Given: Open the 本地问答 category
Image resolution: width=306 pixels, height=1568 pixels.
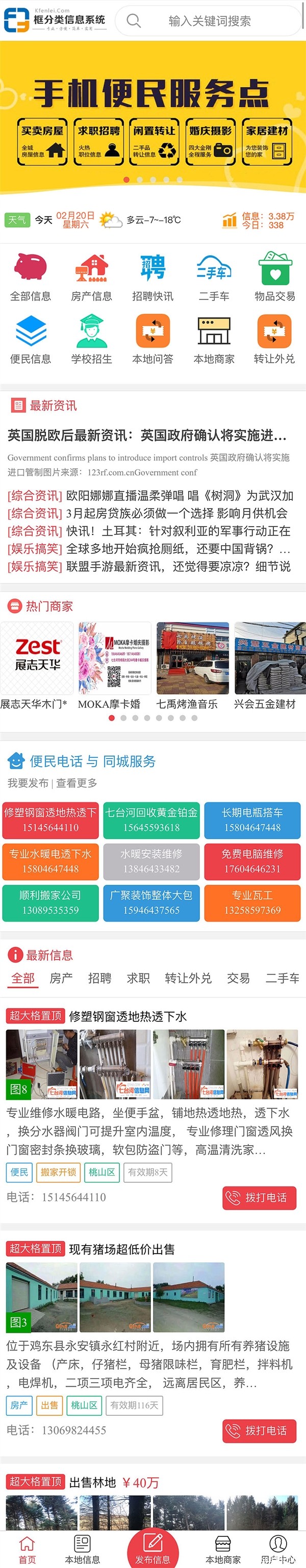Looking at the screenshot, I should coord(152,340).
